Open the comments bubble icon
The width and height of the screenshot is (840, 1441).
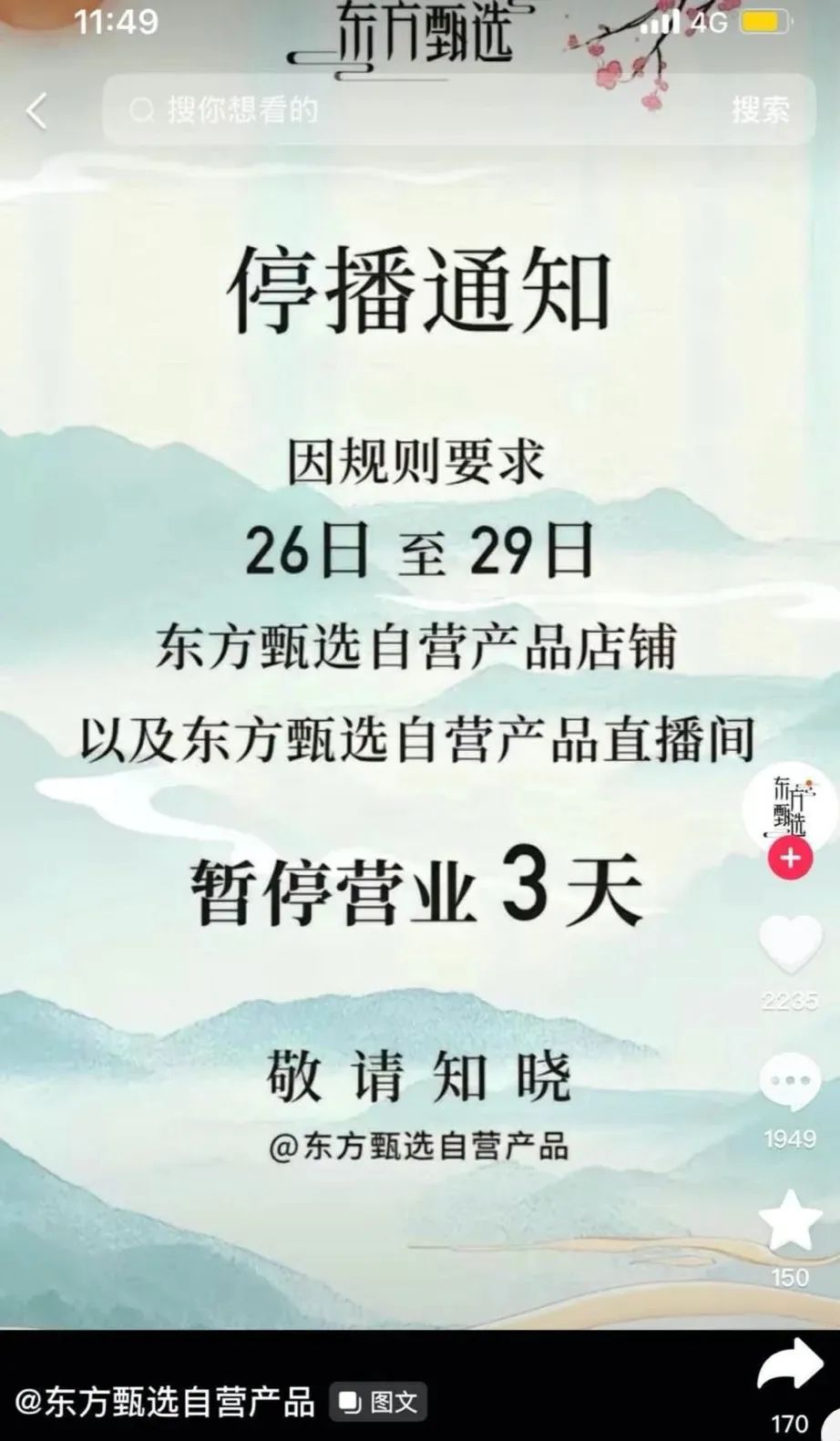(x=790, y=1083)
